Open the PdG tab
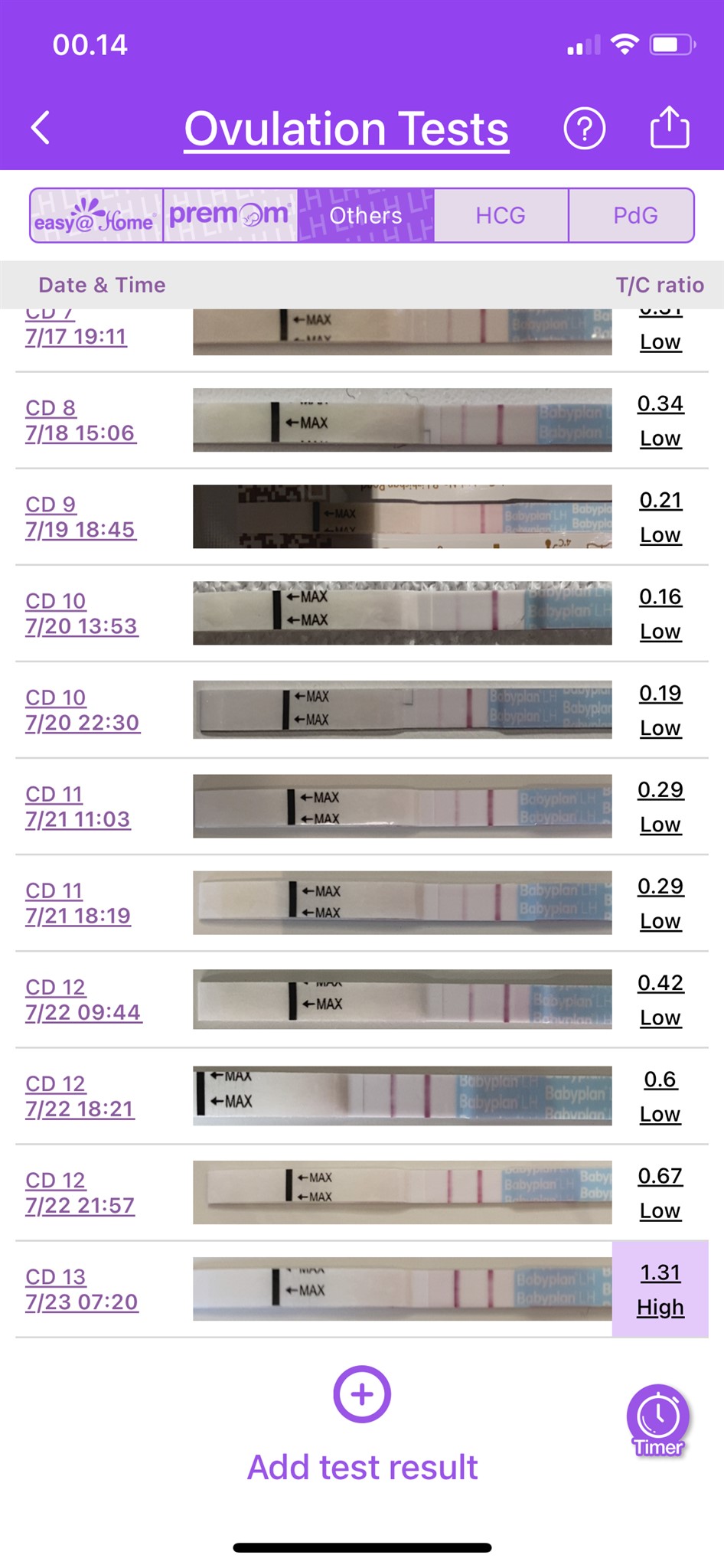Screen dimensions: 724x1568 click(x=634, y=216)
